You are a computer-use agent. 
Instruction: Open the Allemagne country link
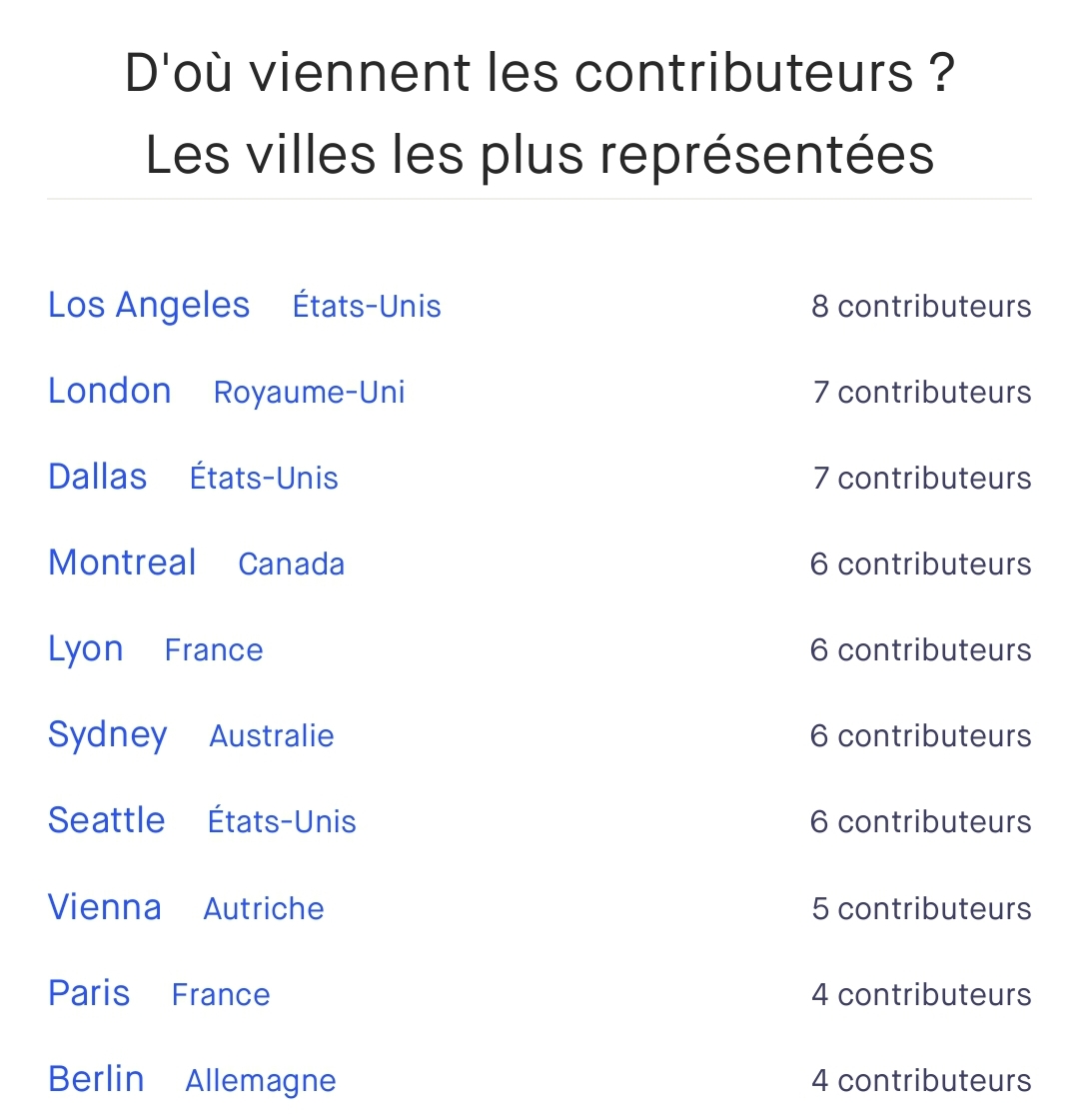coord(261,1081)
